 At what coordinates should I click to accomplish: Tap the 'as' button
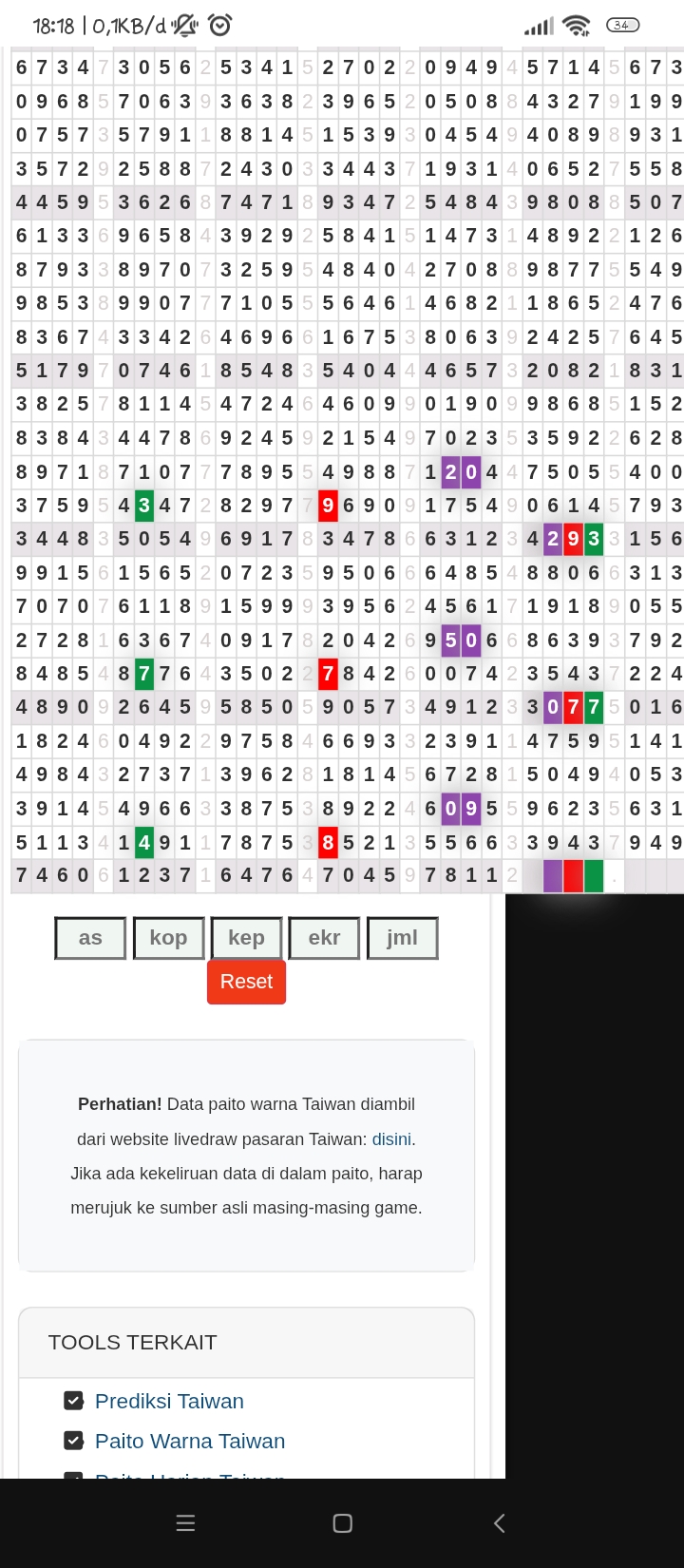pyautogui.click(x=90, y=938)
